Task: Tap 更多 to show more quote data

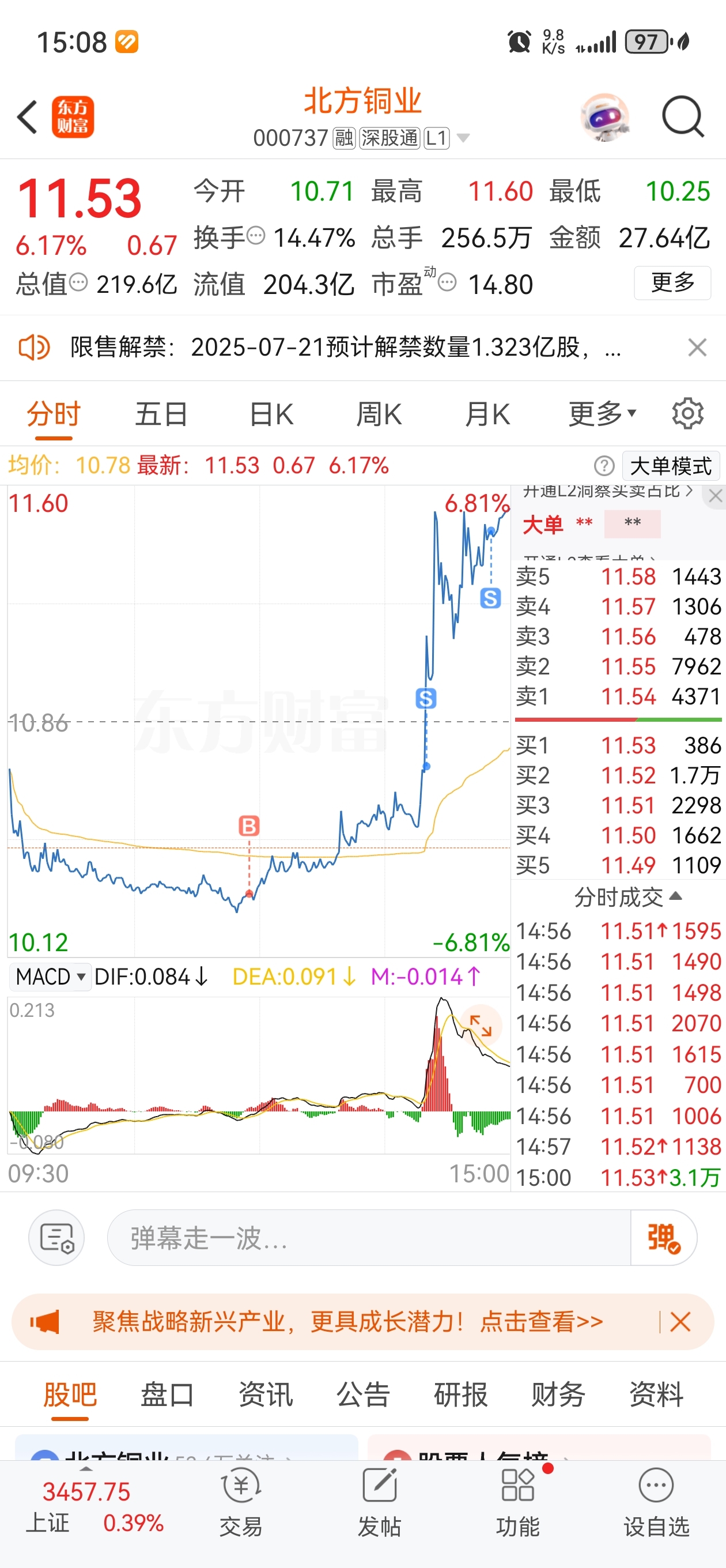Action: tap(672, 282)
